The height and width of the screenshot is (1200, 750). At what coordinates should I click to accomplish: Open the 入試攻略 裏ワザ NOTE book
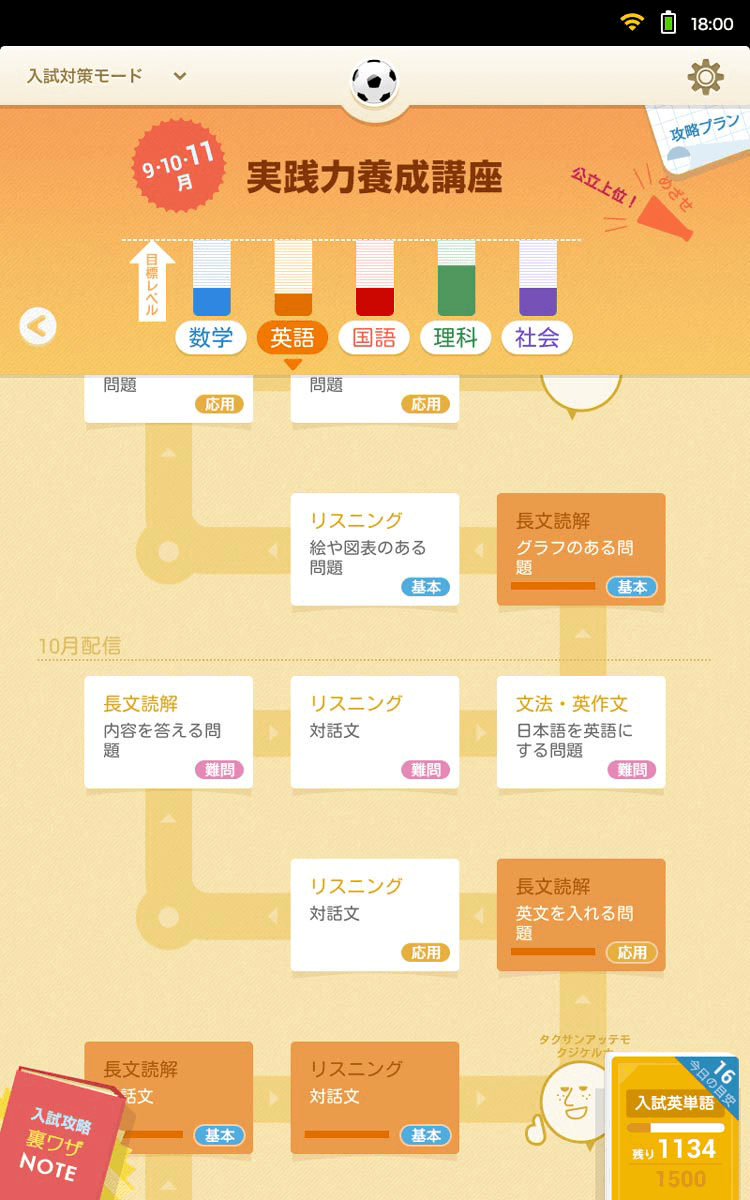coord(58,1140)
